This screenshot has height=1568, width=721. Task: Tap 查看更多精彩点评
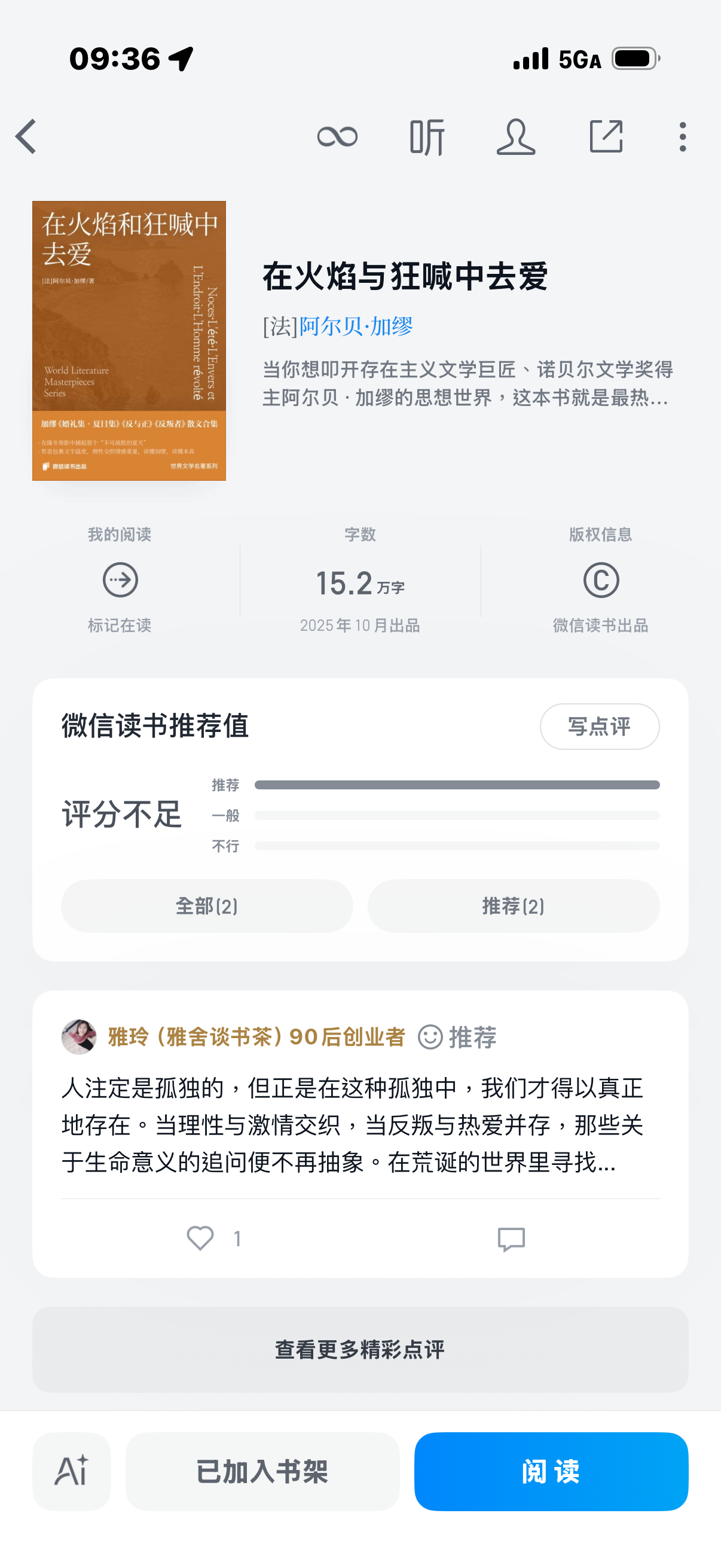[x=360, y=1350]
